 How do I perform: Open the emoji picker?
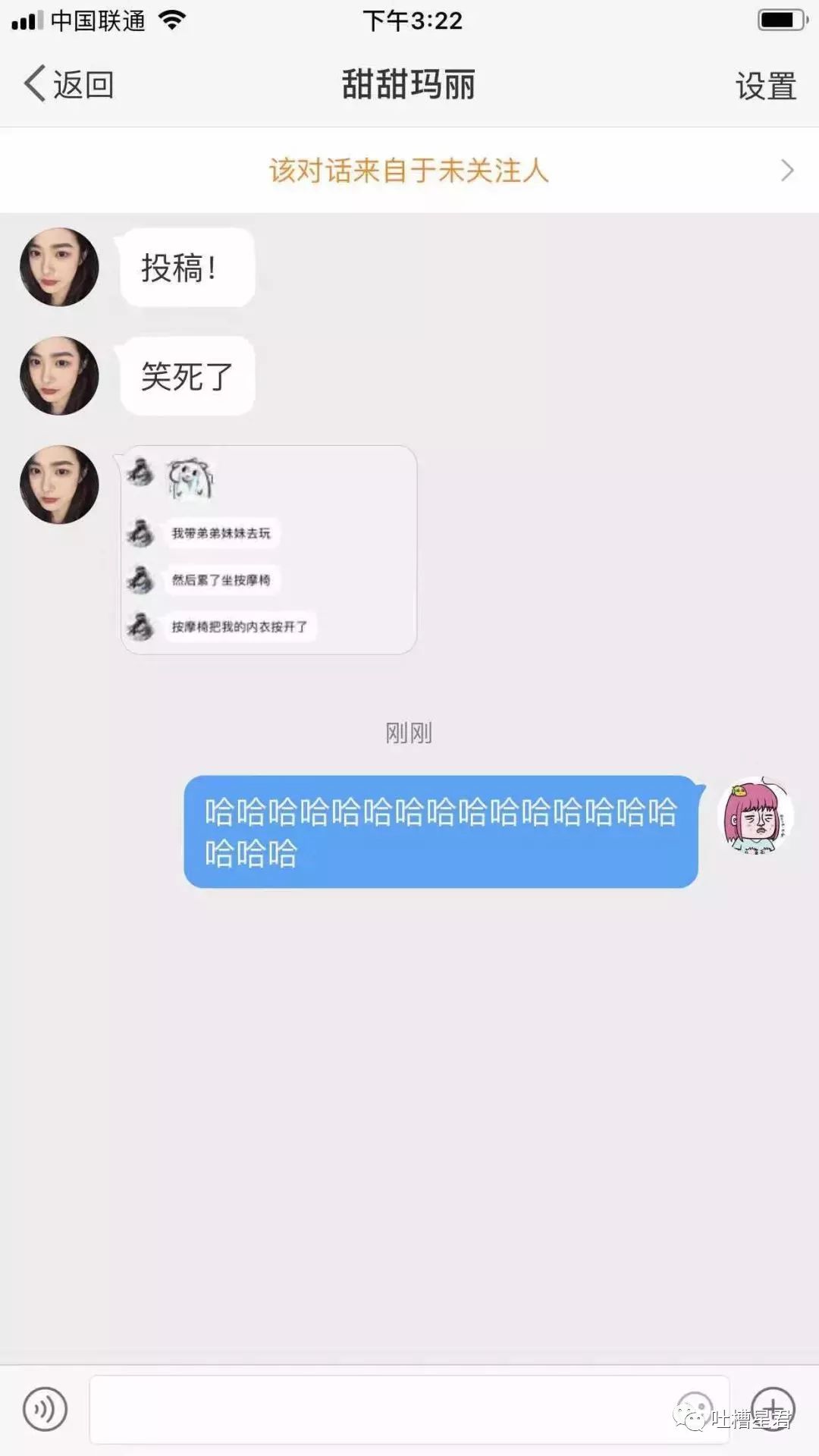tap(695, 1409)
